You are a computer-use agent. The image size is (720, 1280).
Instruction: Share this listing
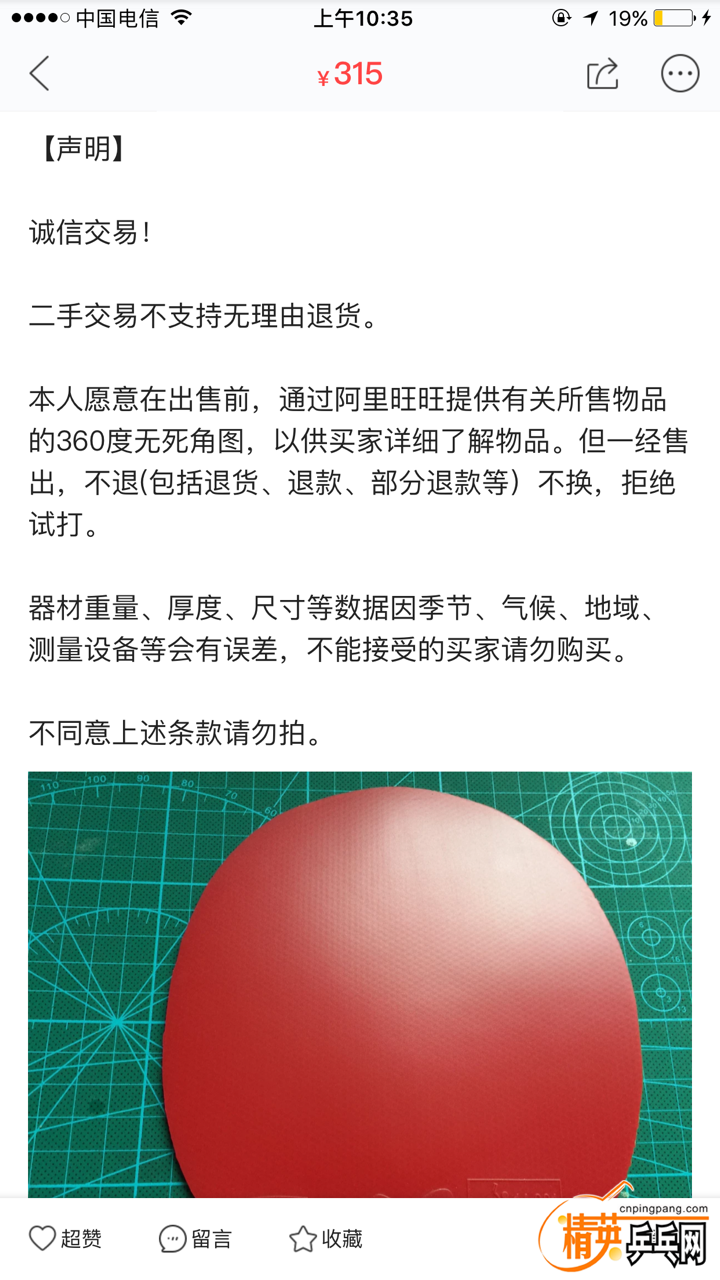pos(602,74)
